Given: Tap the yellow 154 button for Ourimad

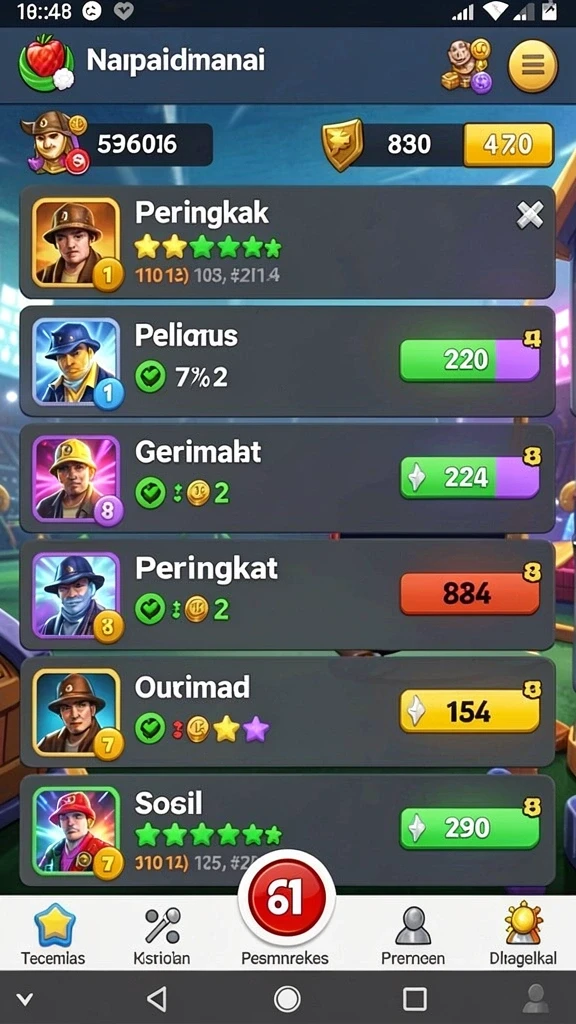Looking at the screenshot, I should [x=470, y=711].
